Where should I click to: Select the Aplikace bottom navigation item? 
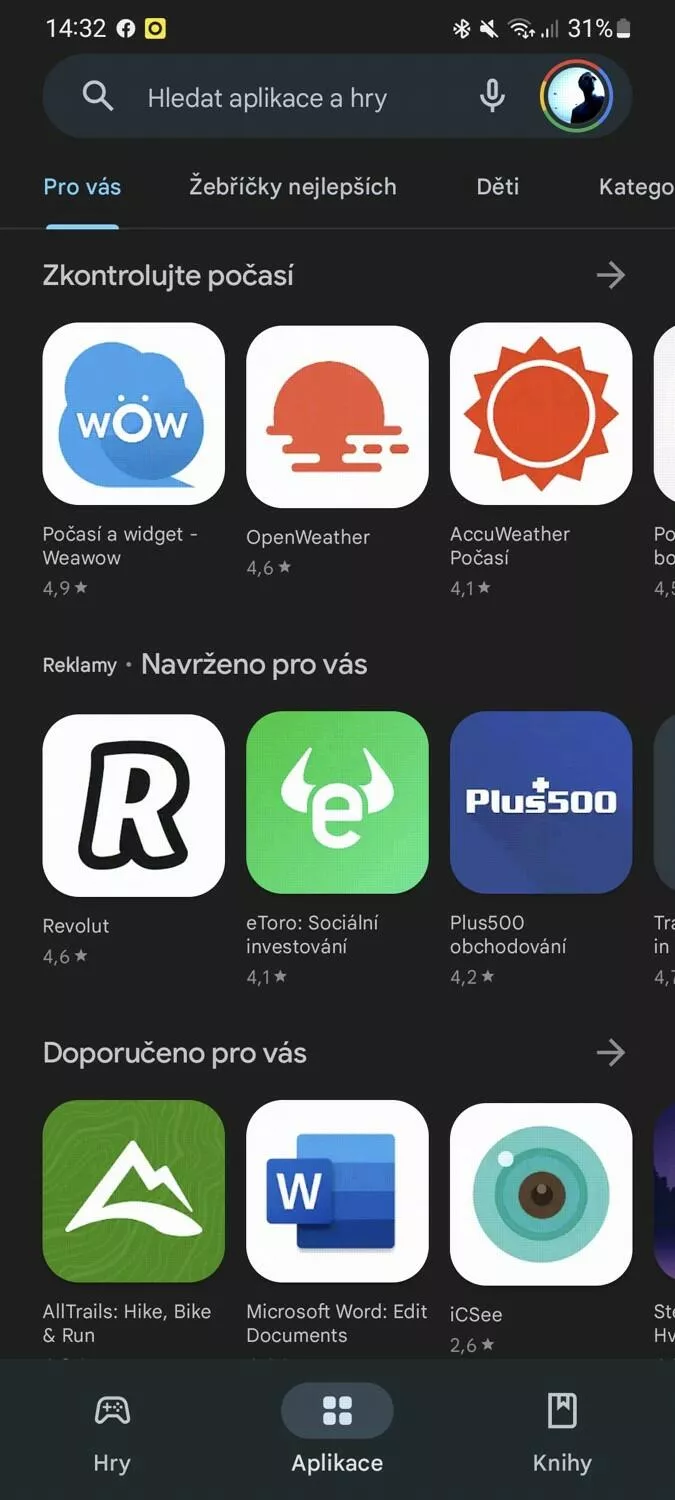click(x=337, y=1435)
